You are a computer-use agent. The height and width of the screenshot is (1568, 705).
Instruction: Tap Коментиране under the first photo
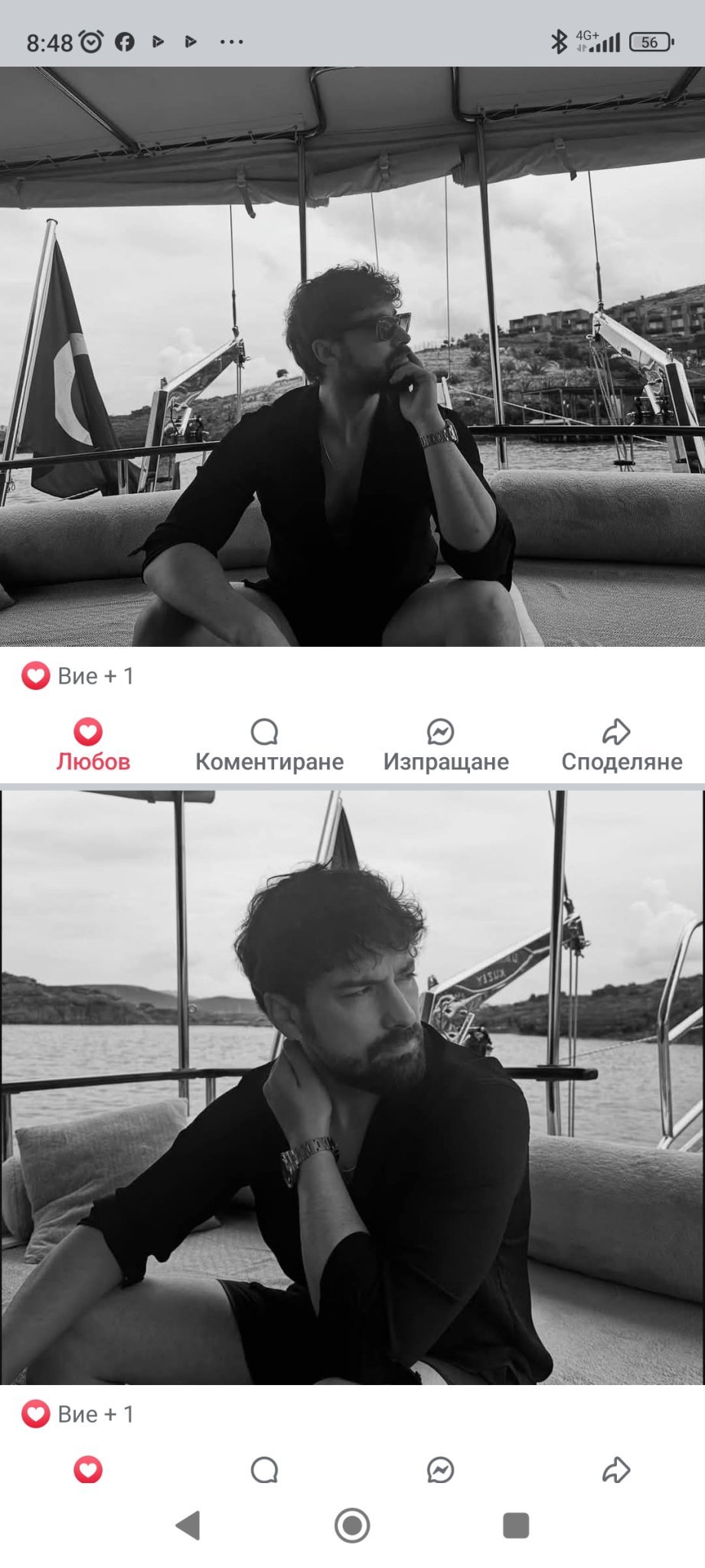coord(269,746)
